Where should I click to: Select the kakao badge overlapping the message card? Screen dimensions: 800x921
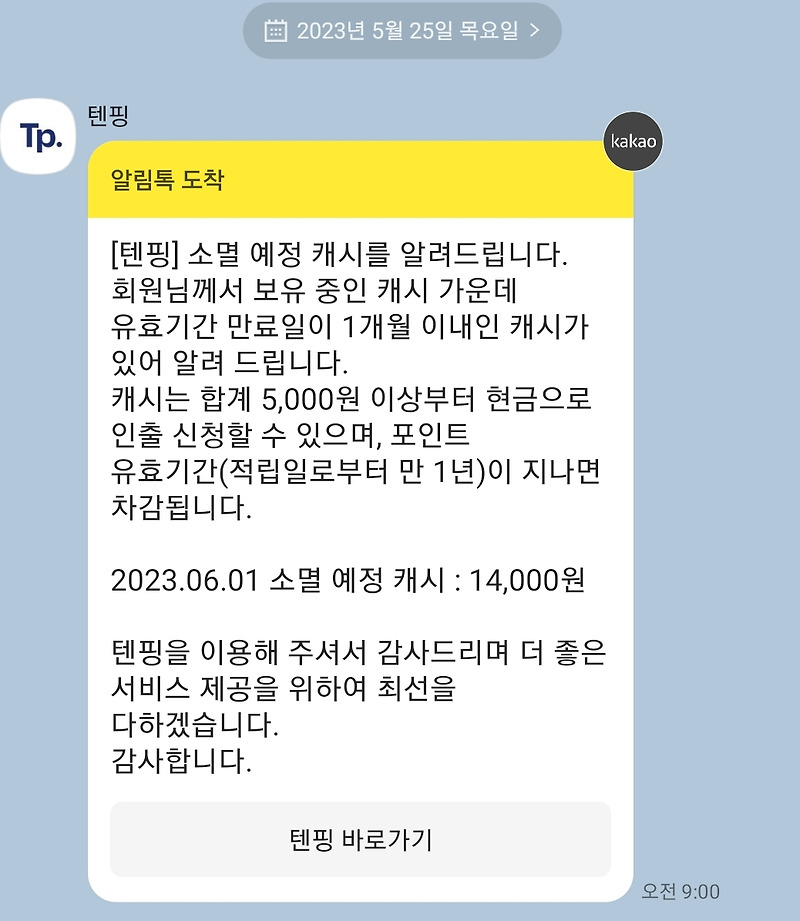pos(632,142)
